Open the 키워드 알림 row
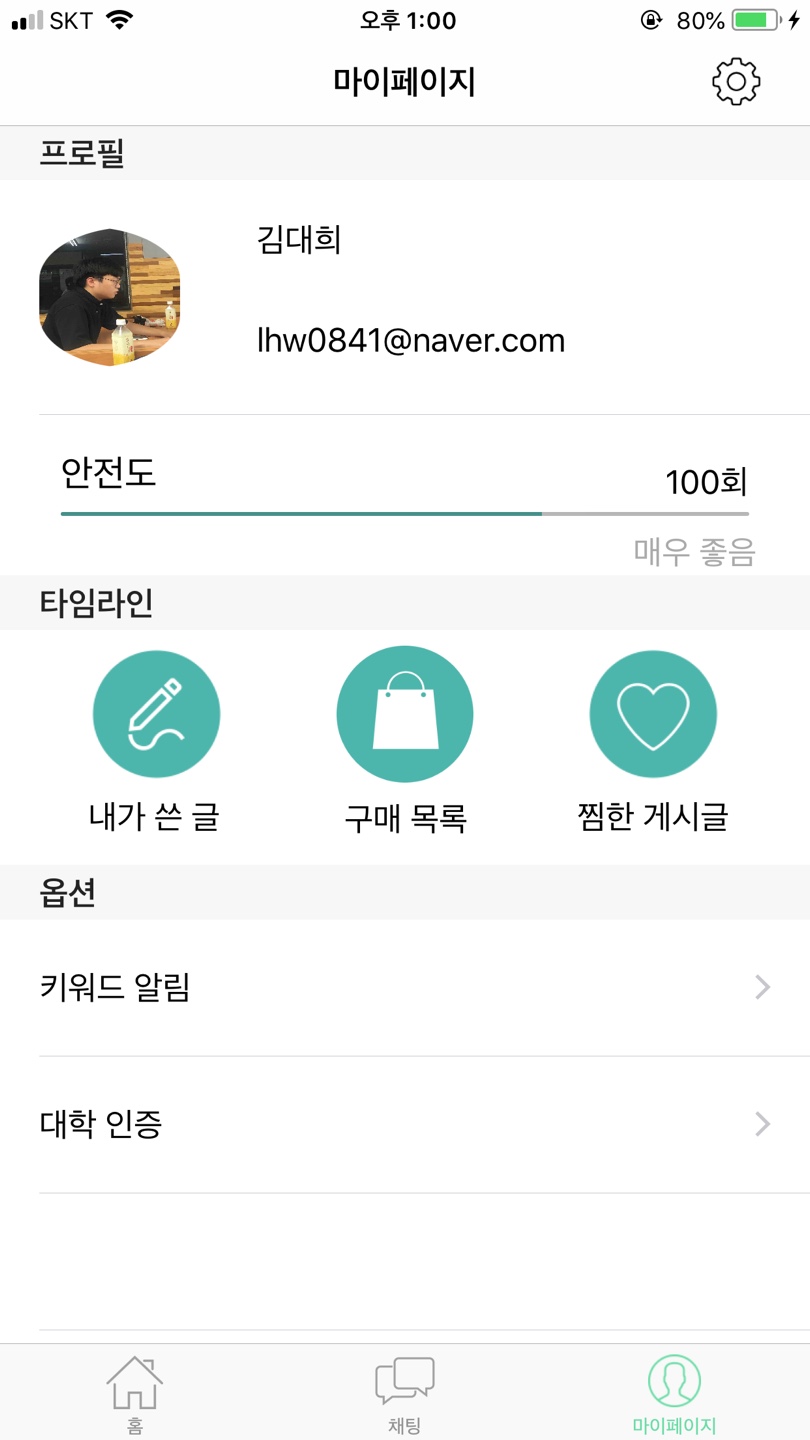This screenshot has height=1440, width=810. (405, 988)
